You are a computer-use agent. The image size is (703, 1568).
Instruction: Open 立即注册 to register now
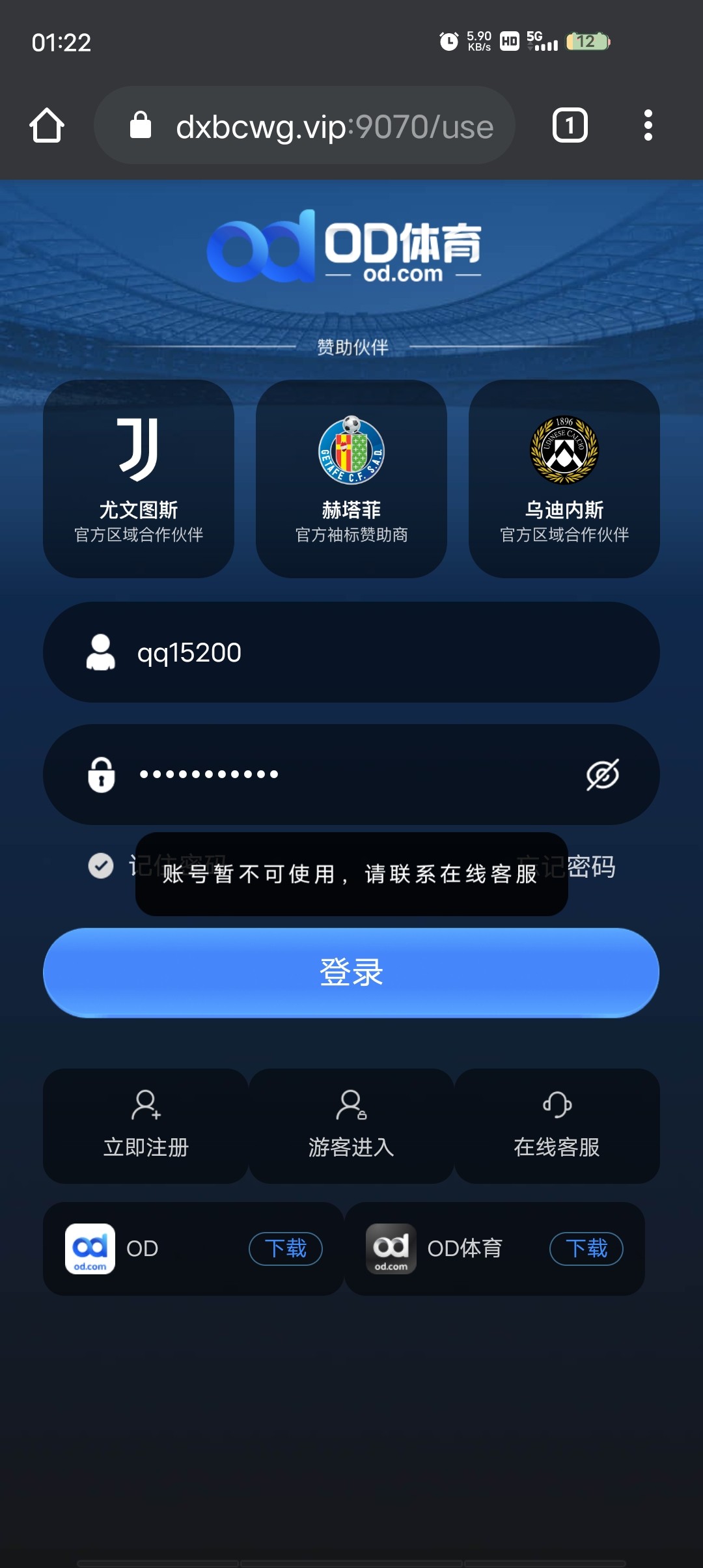(146, 1126)
